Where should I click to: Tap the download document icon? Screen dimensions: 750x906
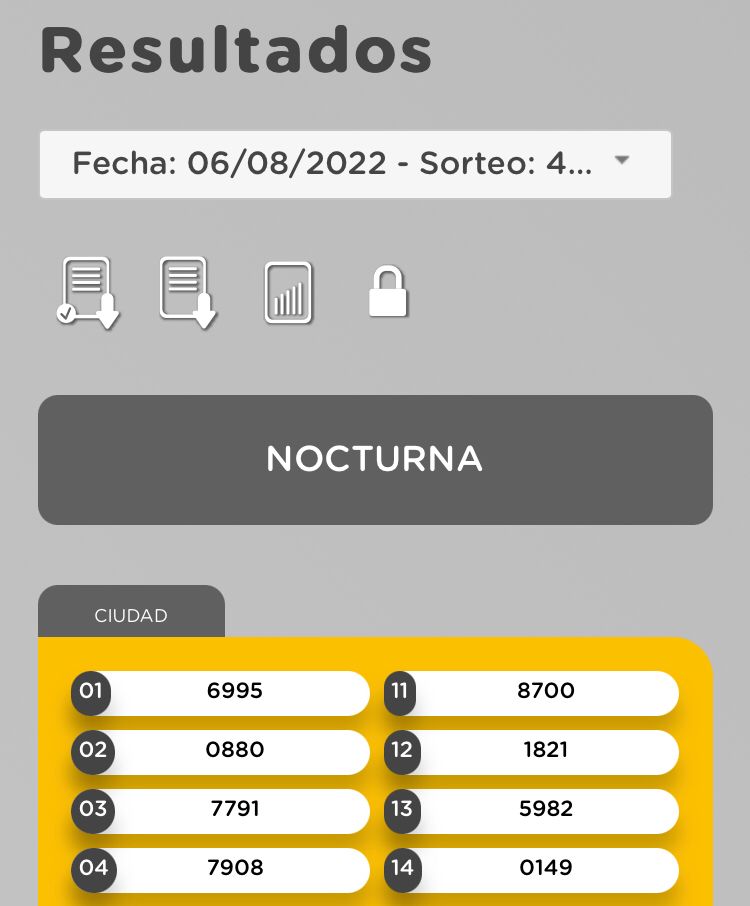(x=188, y=293)
